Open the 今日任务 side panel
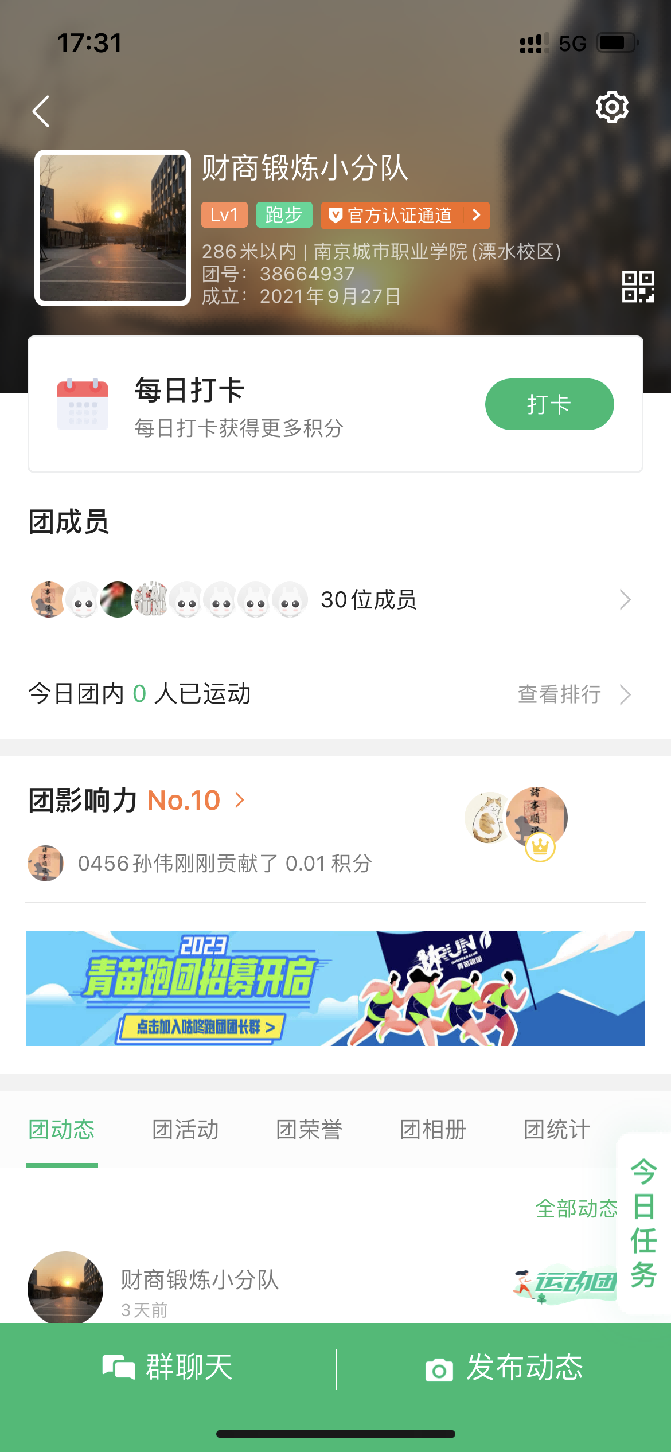Screen dimensions: 671x1452 click(644, 1223)
